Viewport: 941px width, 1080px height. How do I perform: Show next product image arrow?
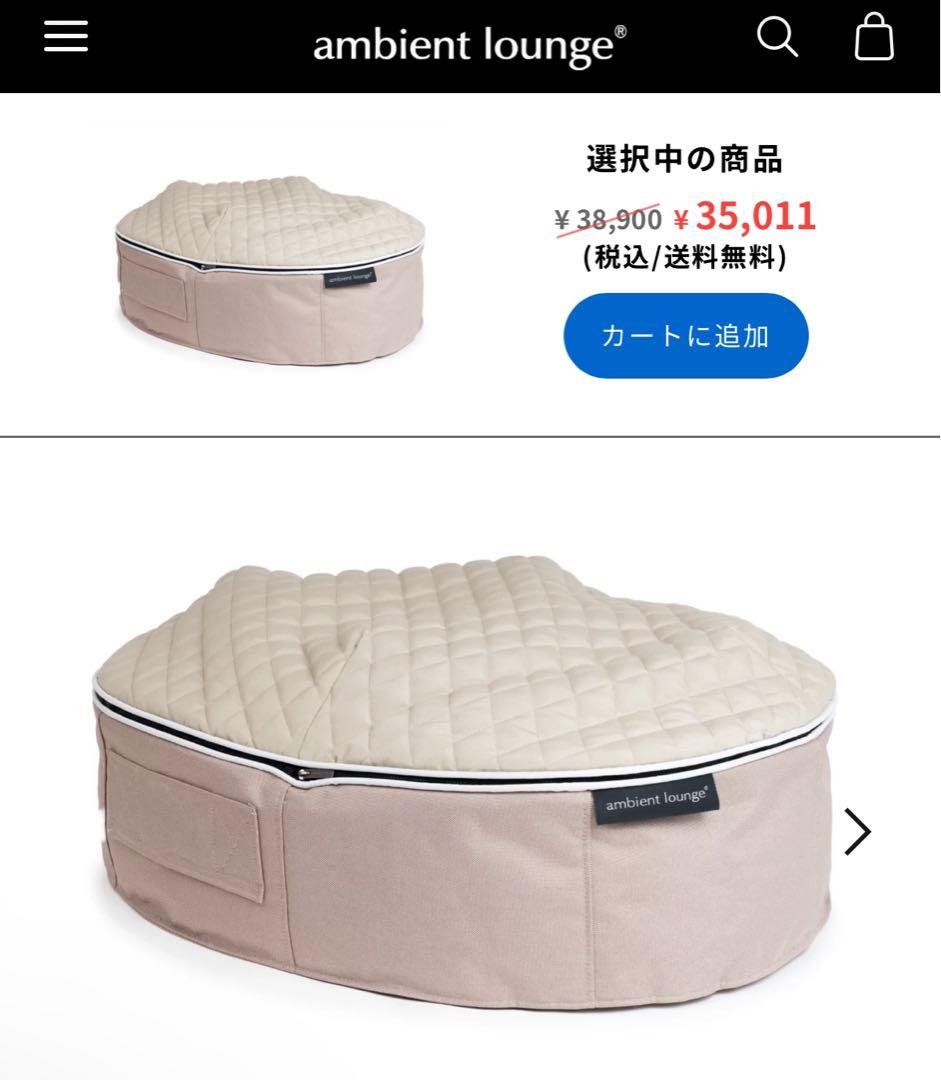coord(857,832)
